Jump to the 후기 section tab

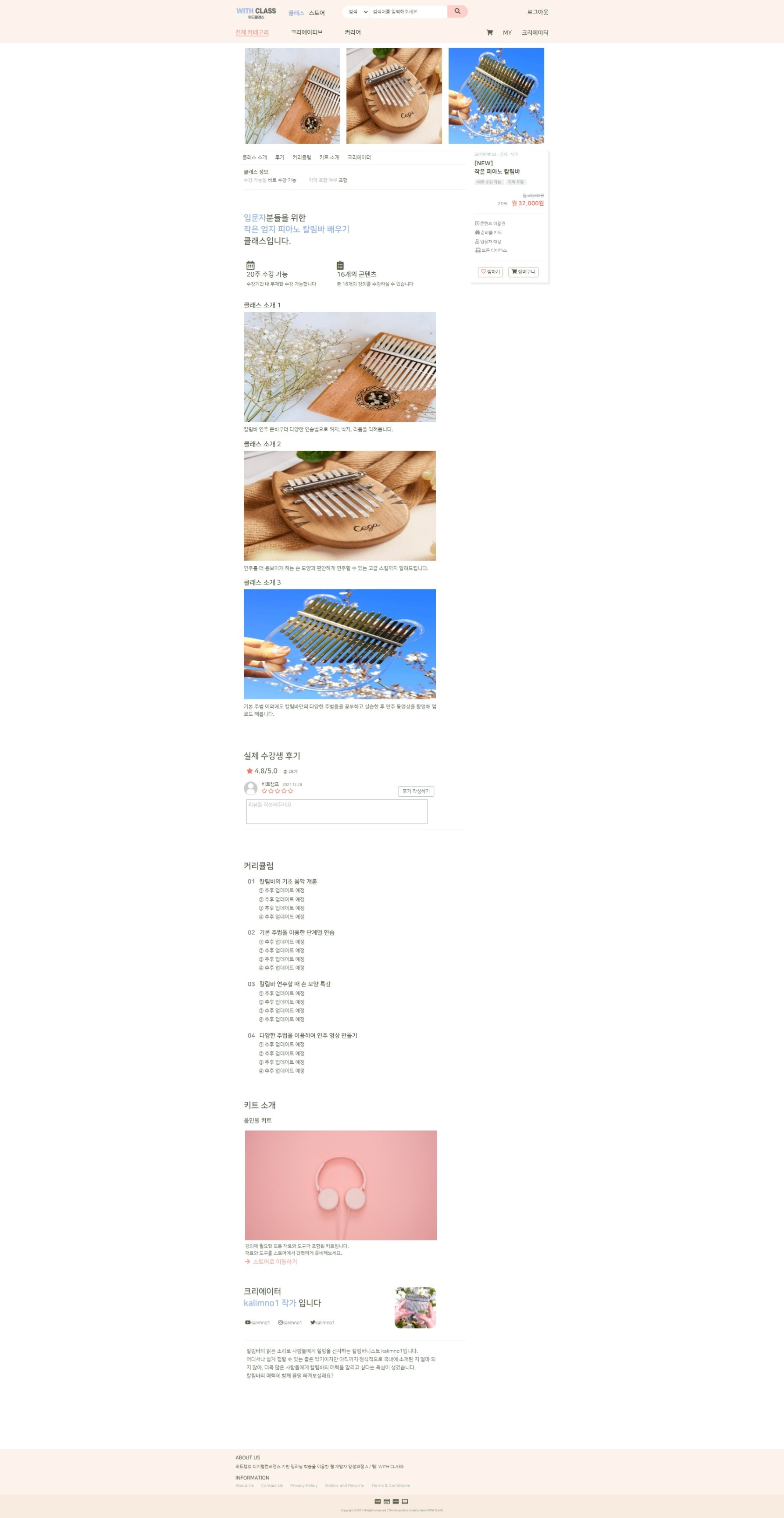tap(279, 157)
